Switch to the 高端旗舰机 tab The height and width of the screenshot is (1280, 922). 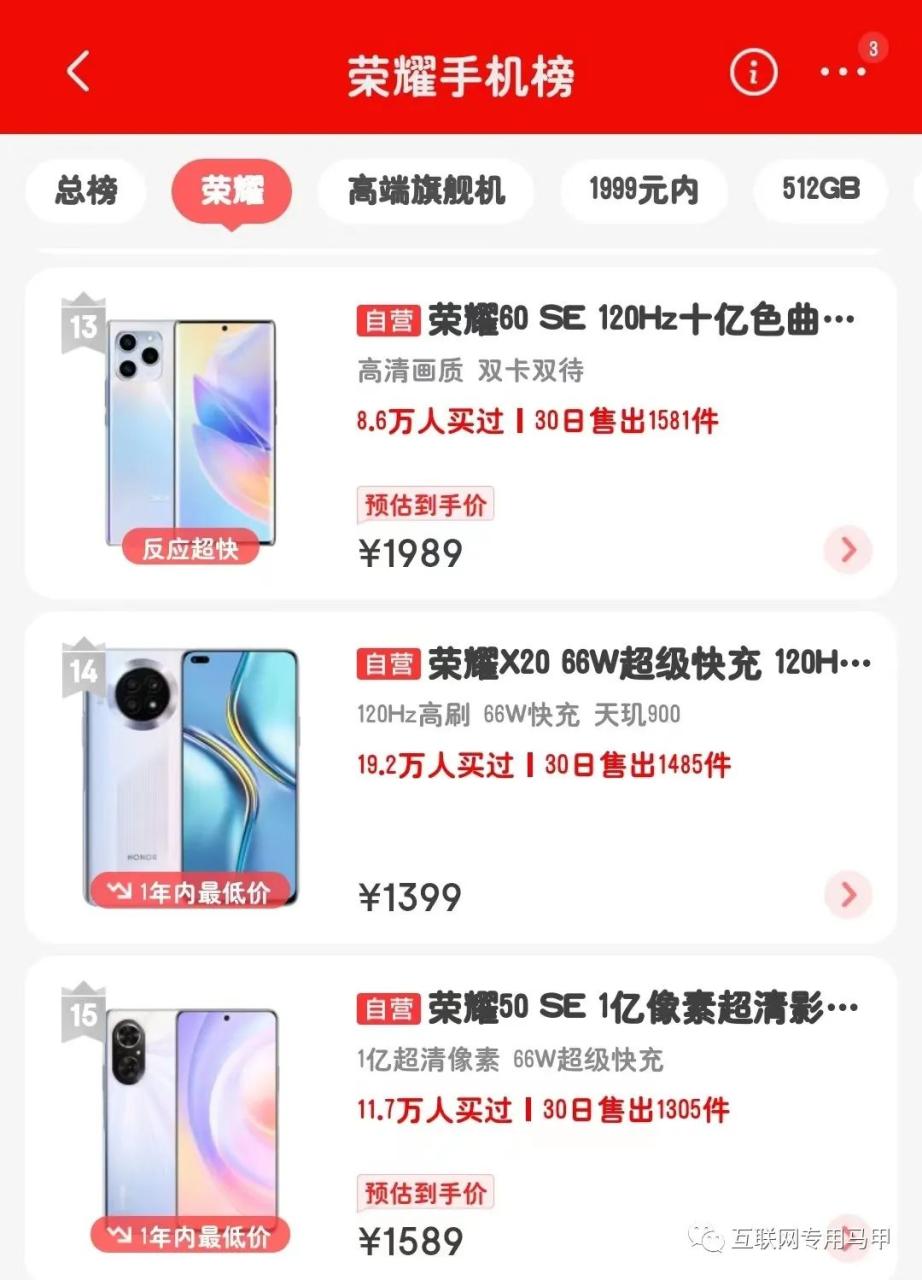[426, 190]
